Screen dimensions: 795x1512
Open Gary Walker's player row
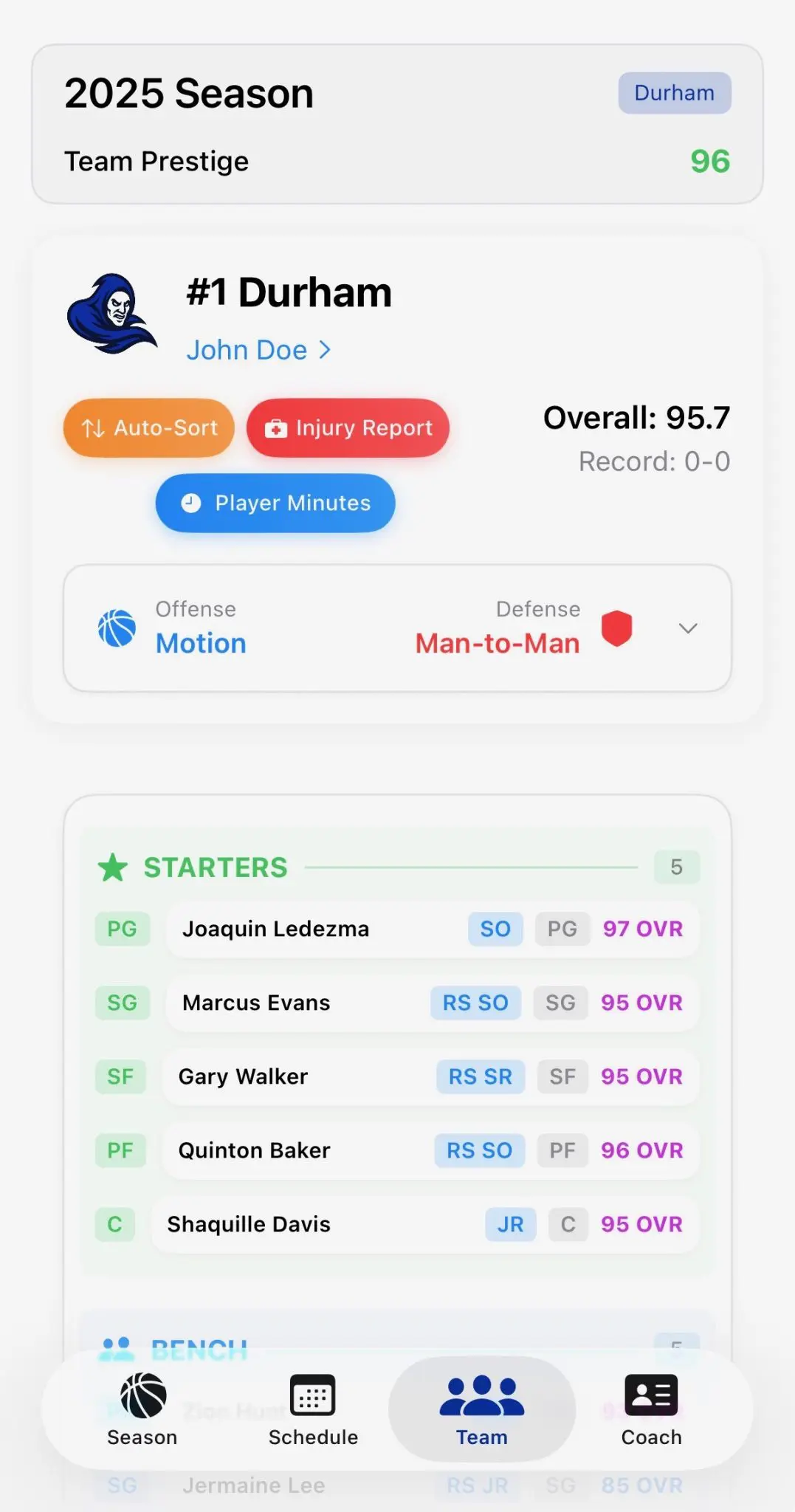[x=432, y=1076]
